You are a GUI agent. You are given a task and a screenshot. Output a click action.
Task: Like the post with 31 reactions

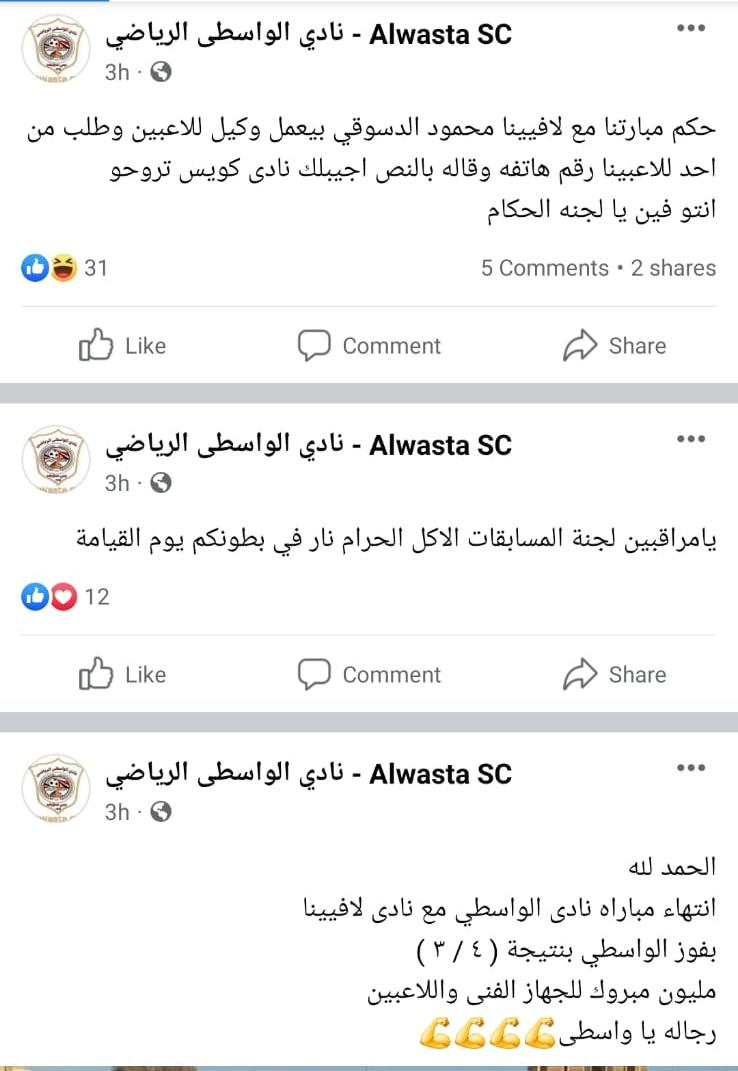point(122,346)
